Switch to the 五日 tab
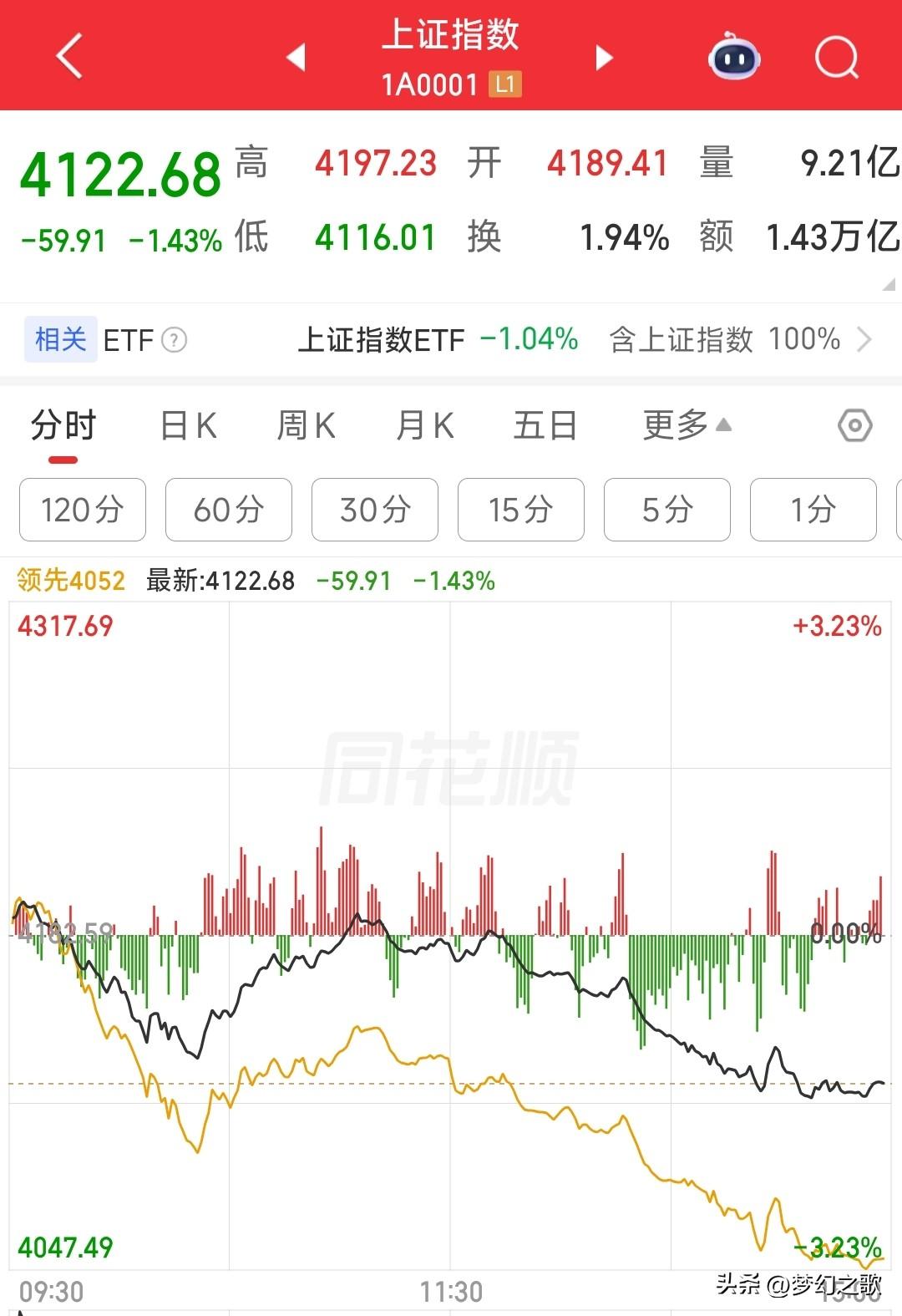The width and height of the screenshot is (902, 1316). pos(545,425)
